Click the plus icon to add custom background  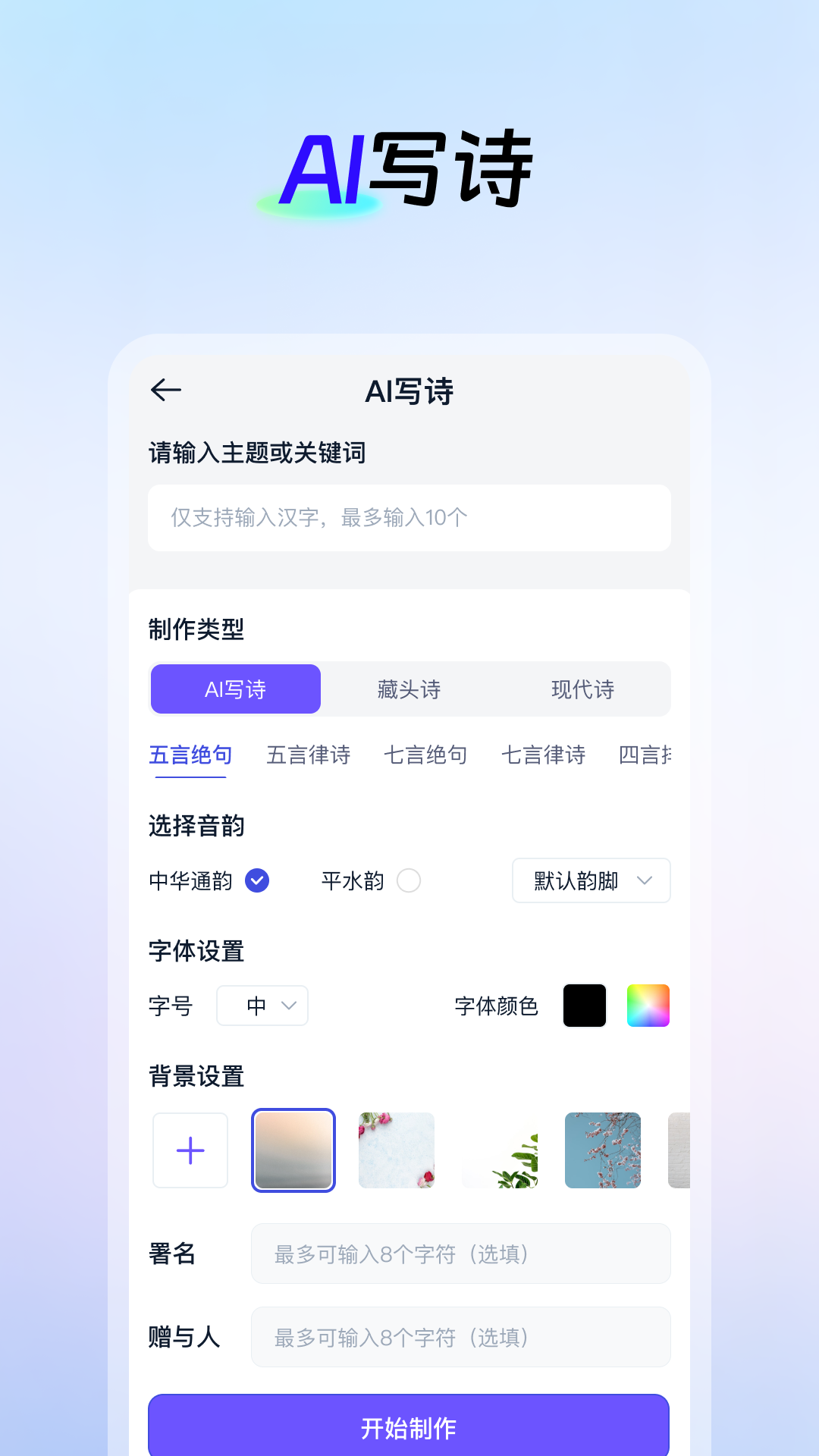(x=190, y=1150)
